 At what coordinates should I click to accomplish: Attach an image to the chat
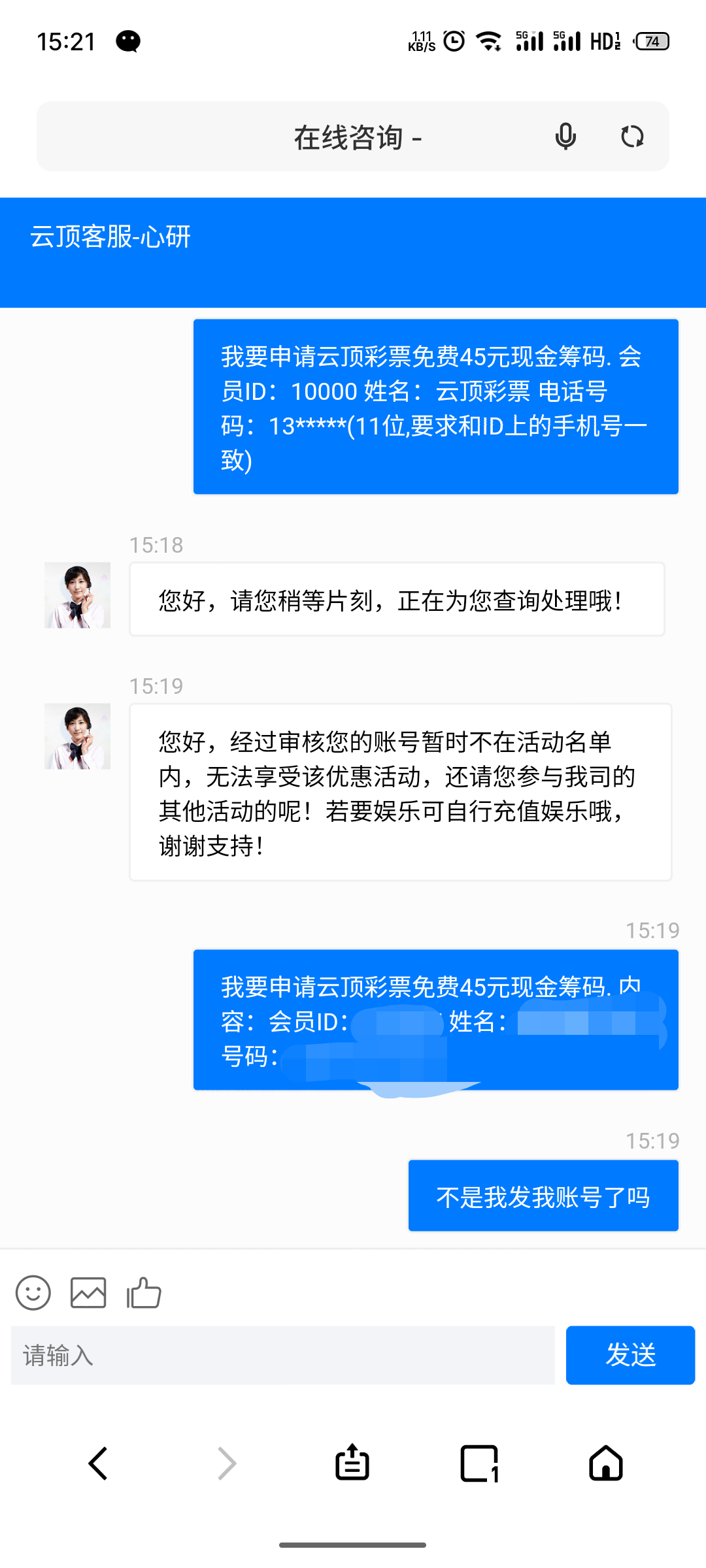click(88, 1292)
